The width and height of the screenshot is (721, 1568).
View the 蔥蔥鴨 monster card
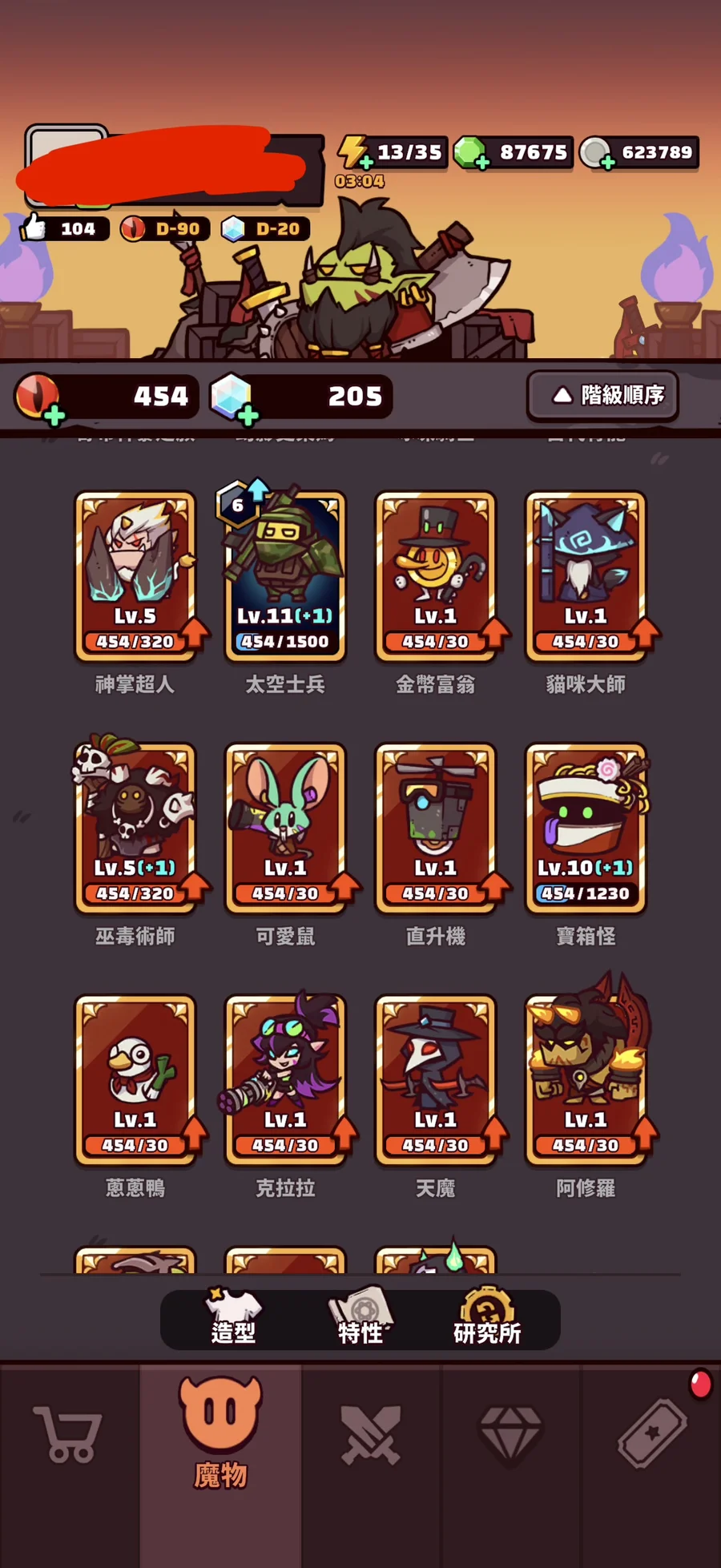tap(135, 1079)
